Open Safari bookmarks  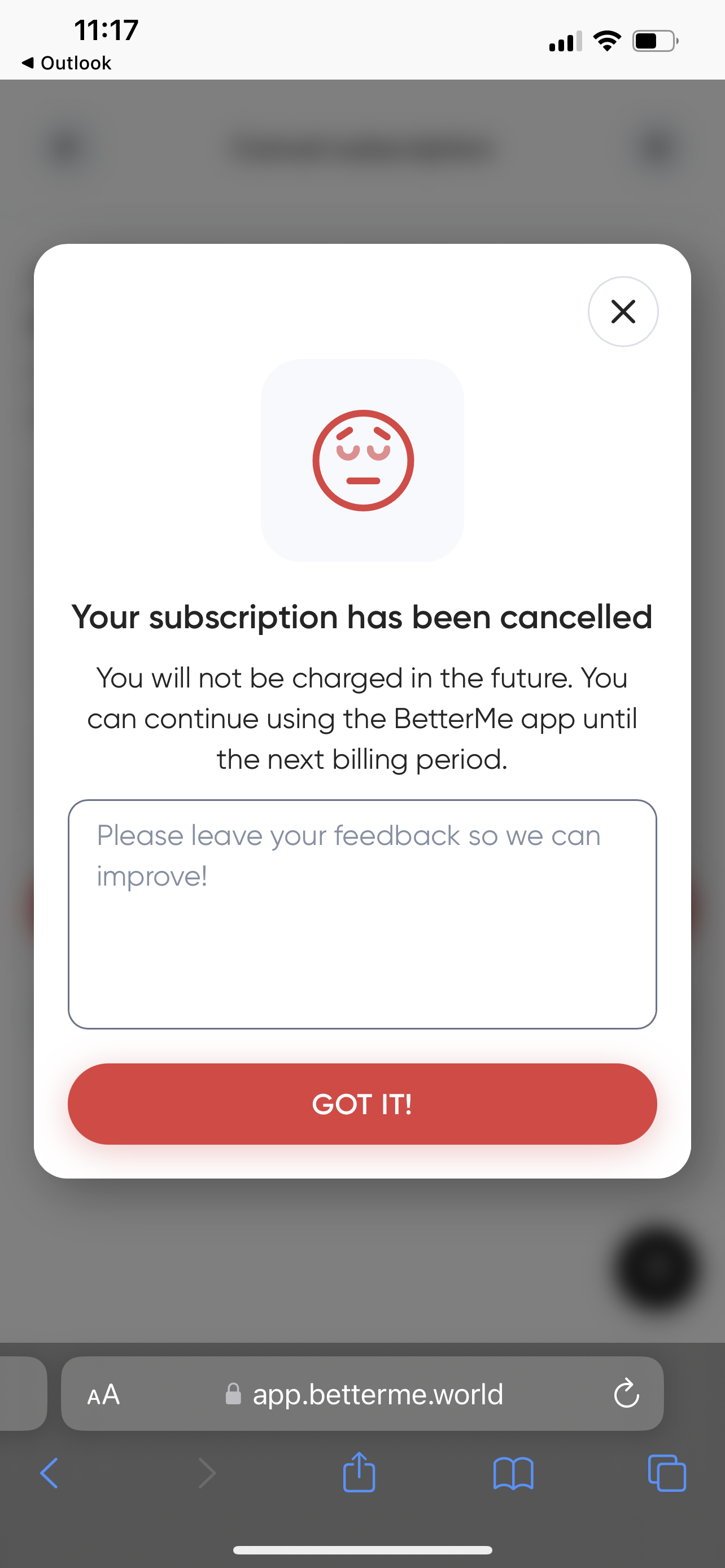(513, 1473)
